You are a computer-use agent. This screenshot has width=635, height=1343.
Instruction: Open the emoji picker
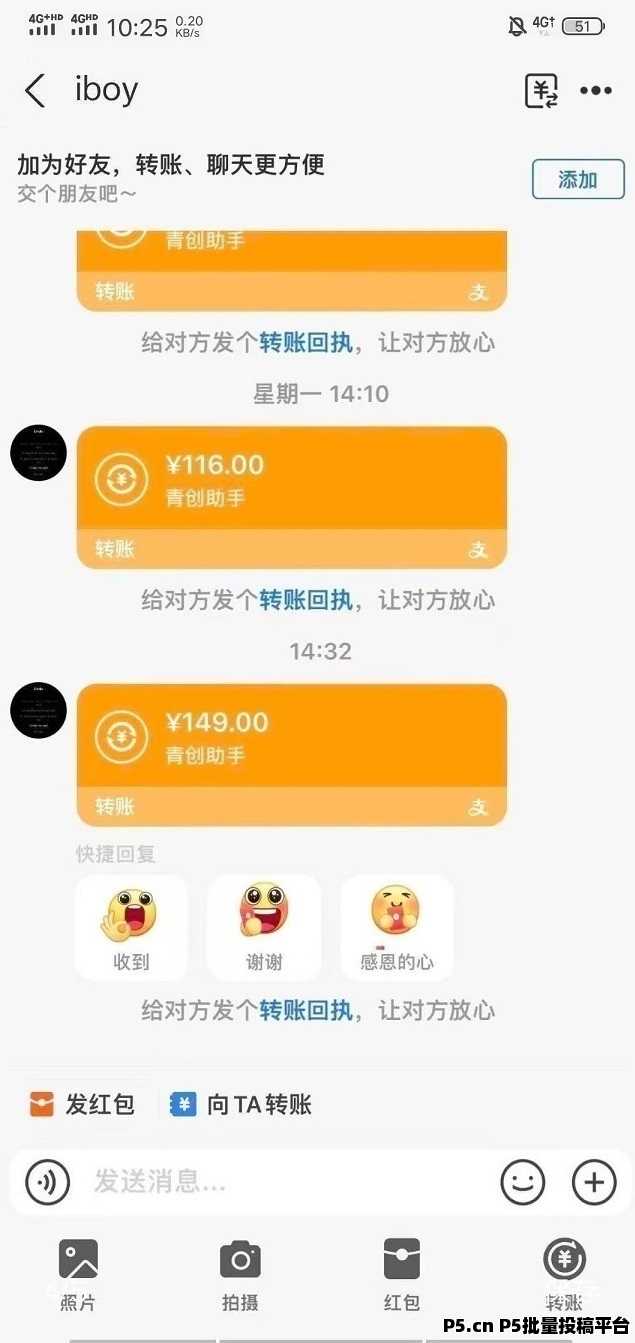523,1183
